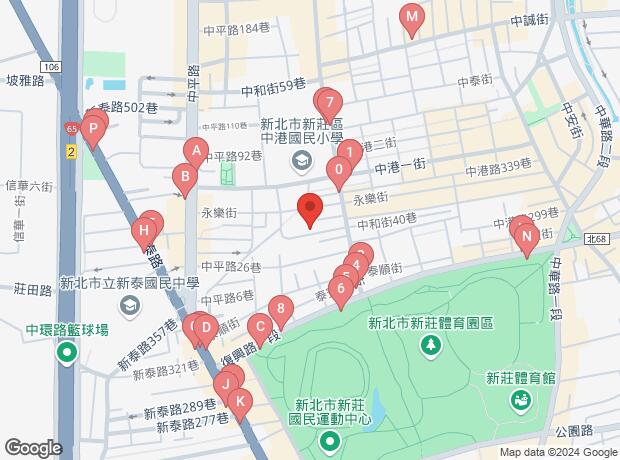Tap the marker labeled B

(184, 179)
